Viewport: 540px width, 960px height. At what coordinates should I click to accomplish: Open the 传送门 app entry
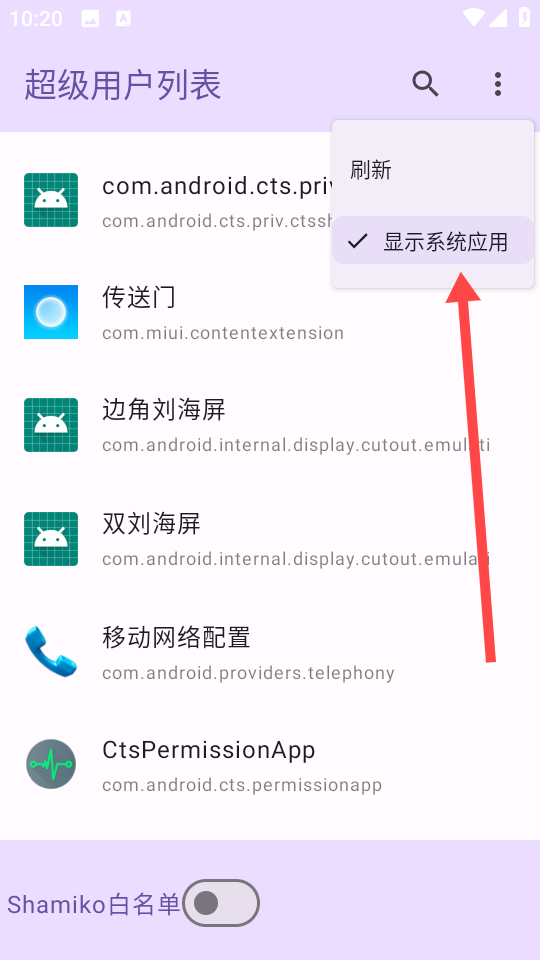(x=270, y=312)
